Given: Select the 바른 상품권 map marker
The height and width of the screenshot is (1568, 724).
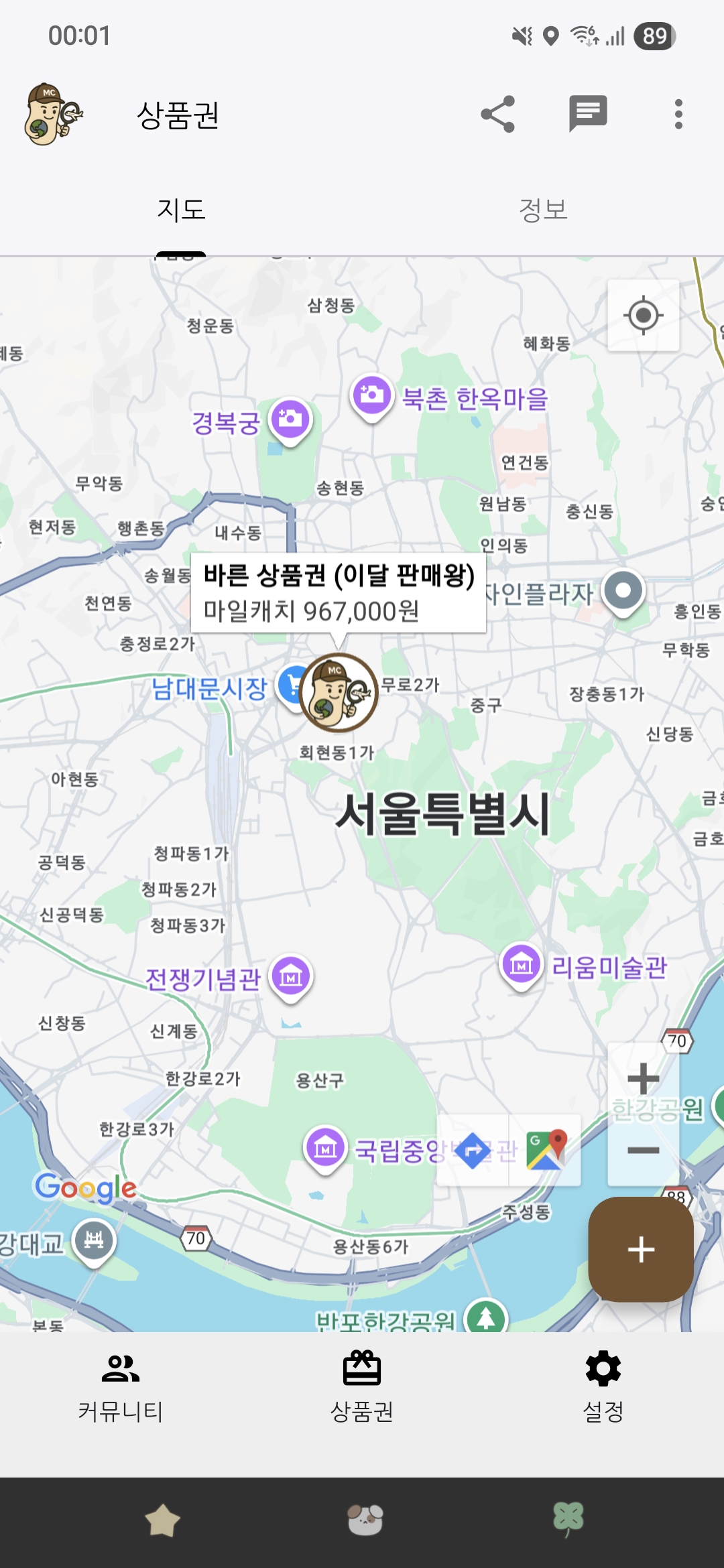Looking at the screenshot, I should coord(339,693).
